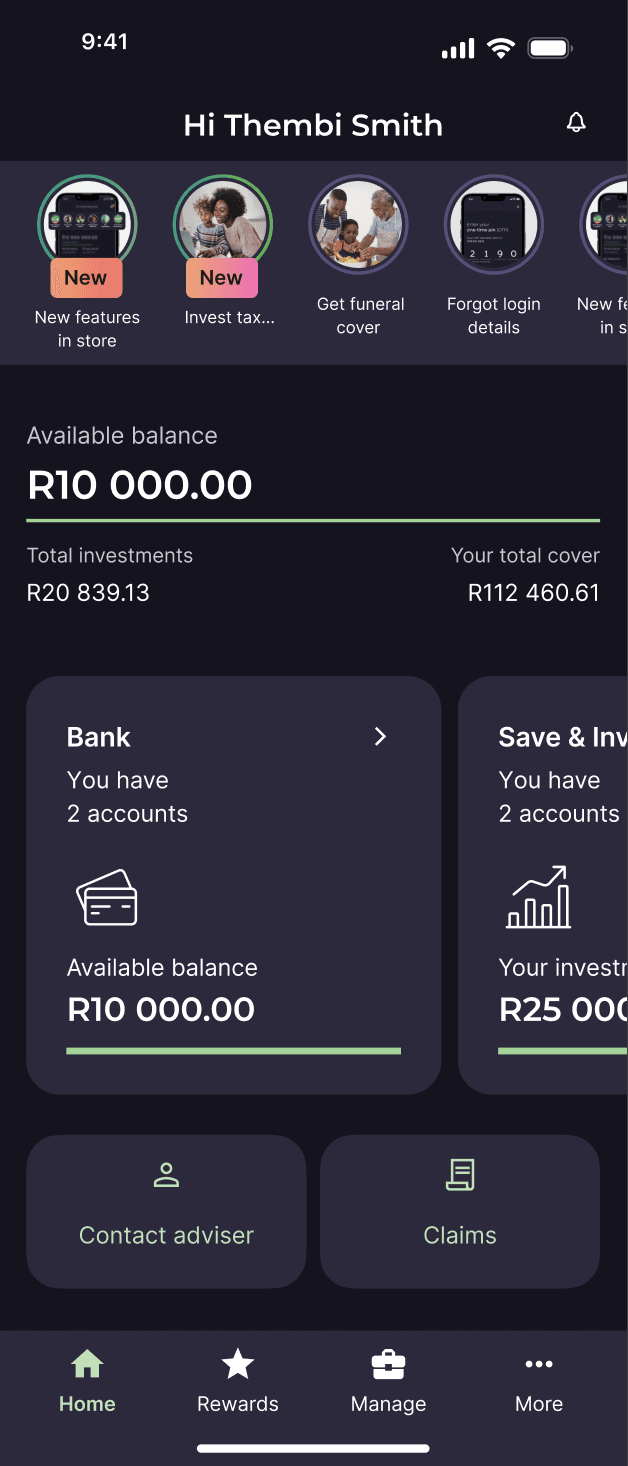
Task: Open the Invest tax story
Action: click(x=222, y=227)
